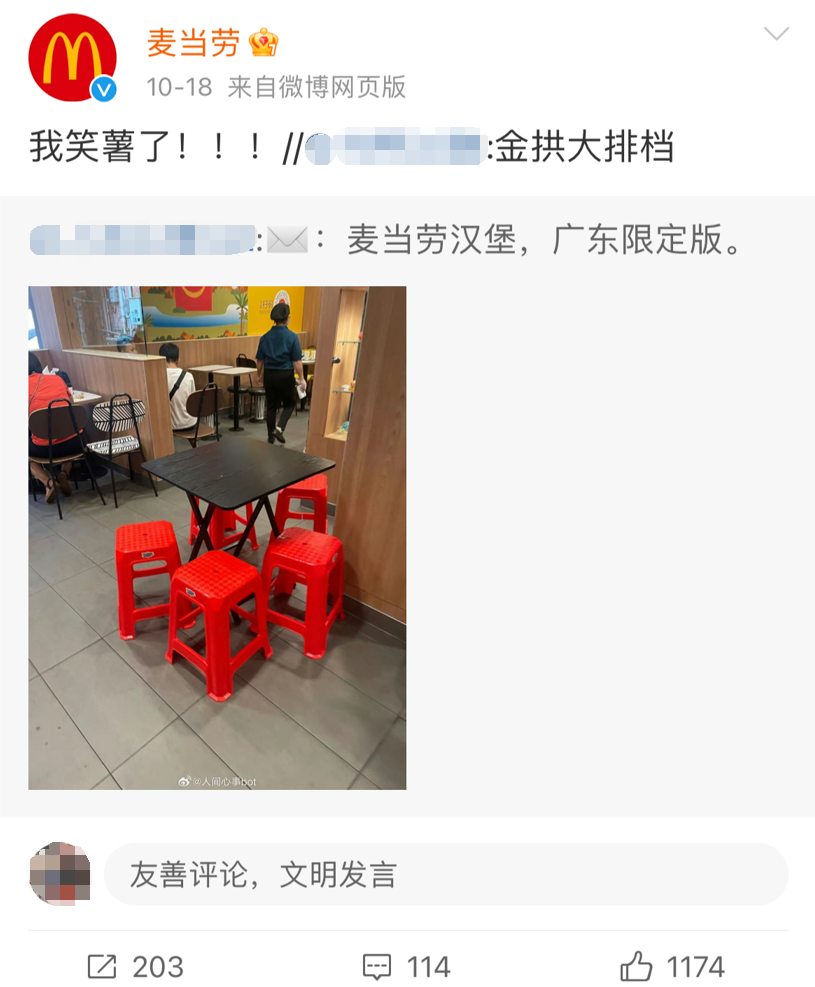Tap the 麦当劳 account name
Screen dimensions: 815x987
[x=194, y=42]
